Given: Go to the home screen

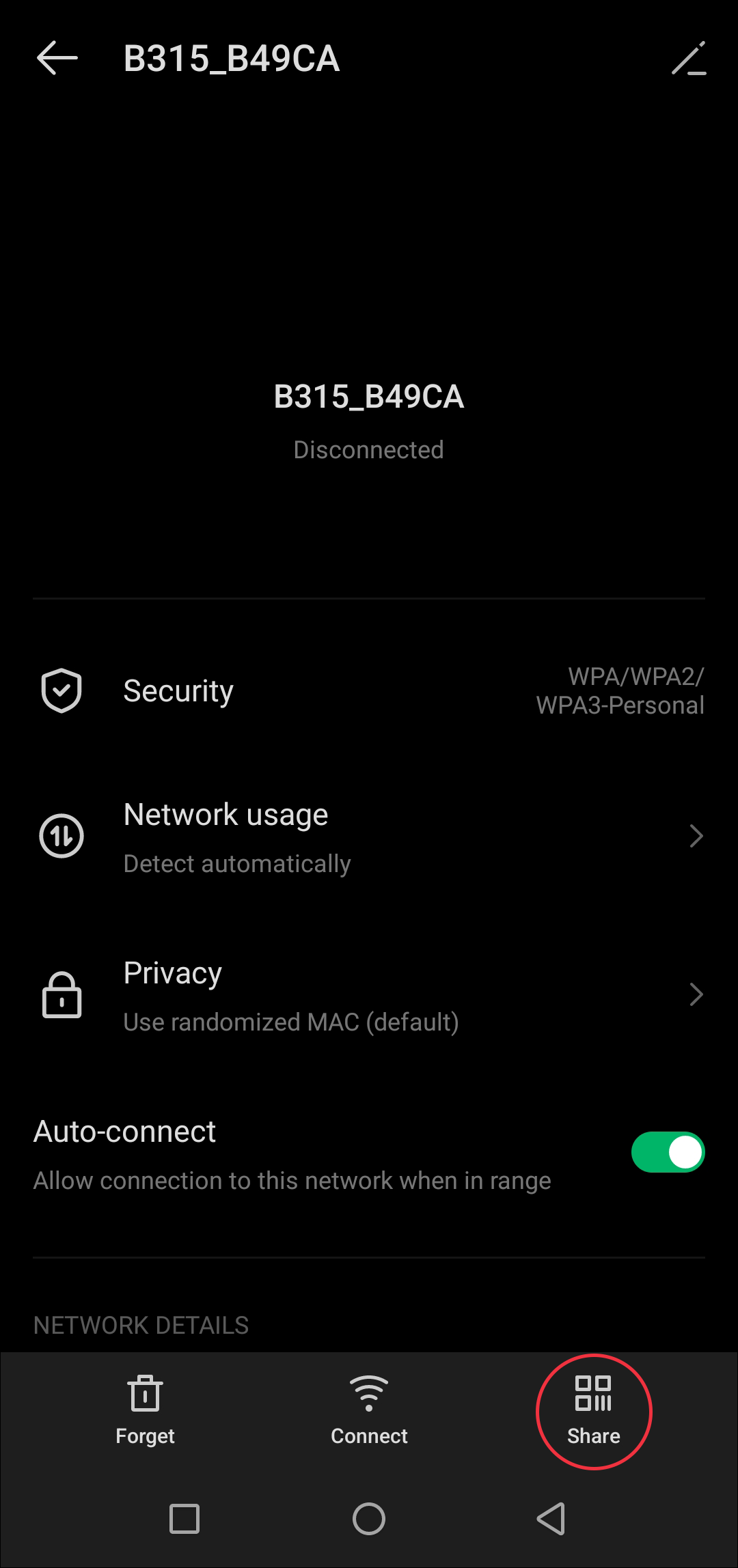Looking at the screenshot, I should tap(369, 1520).
